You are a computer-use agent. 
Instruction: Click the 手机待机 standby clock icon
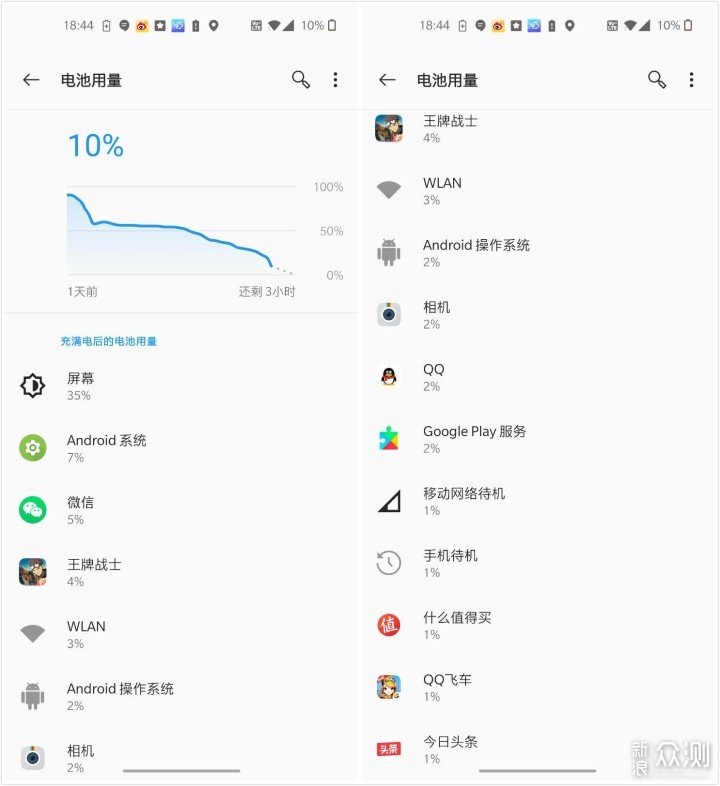coord(388,561)
